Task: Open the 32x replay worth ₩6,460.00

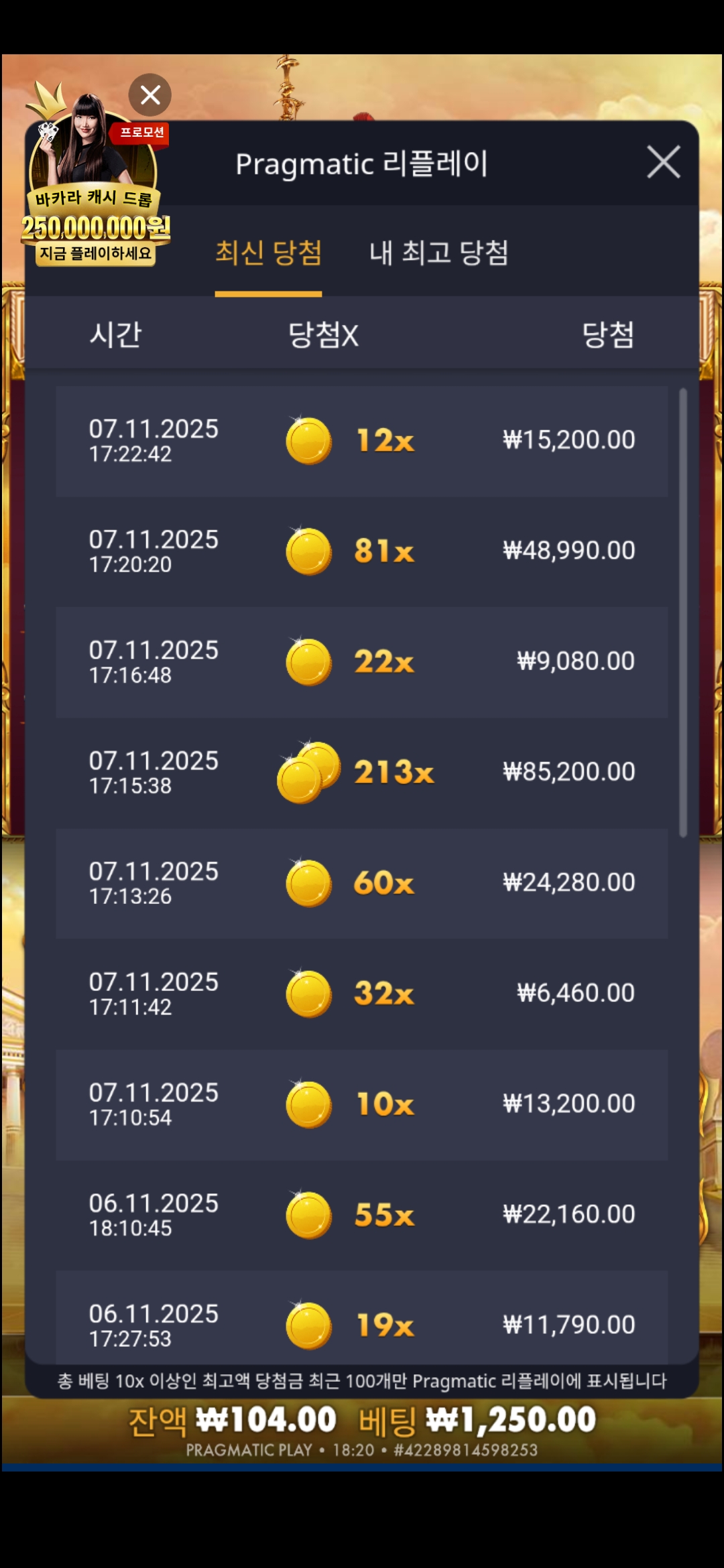Action: 362,994
